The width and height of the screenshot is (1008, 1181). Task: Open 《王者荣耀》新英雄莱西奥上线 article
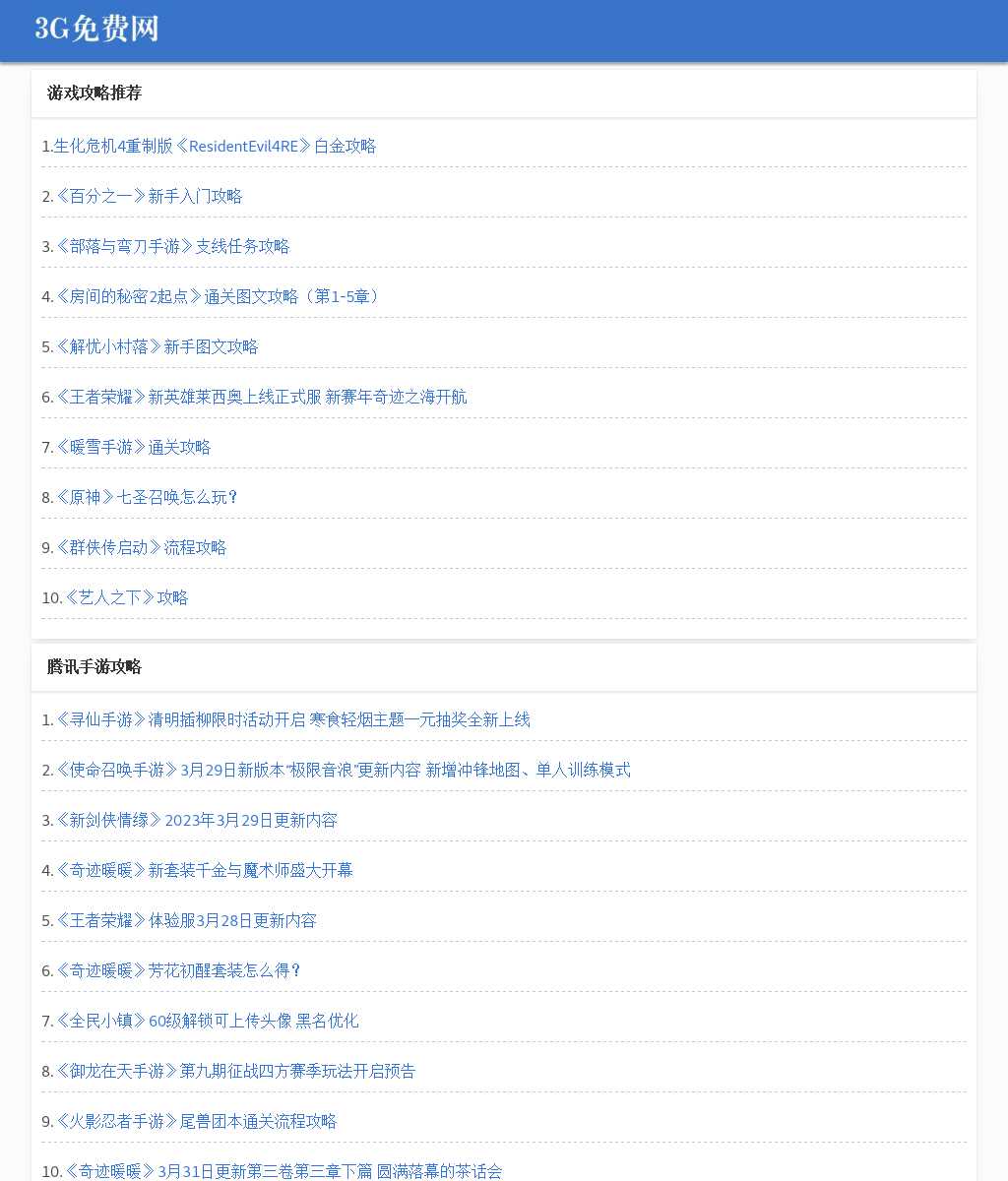coord(260,397)
